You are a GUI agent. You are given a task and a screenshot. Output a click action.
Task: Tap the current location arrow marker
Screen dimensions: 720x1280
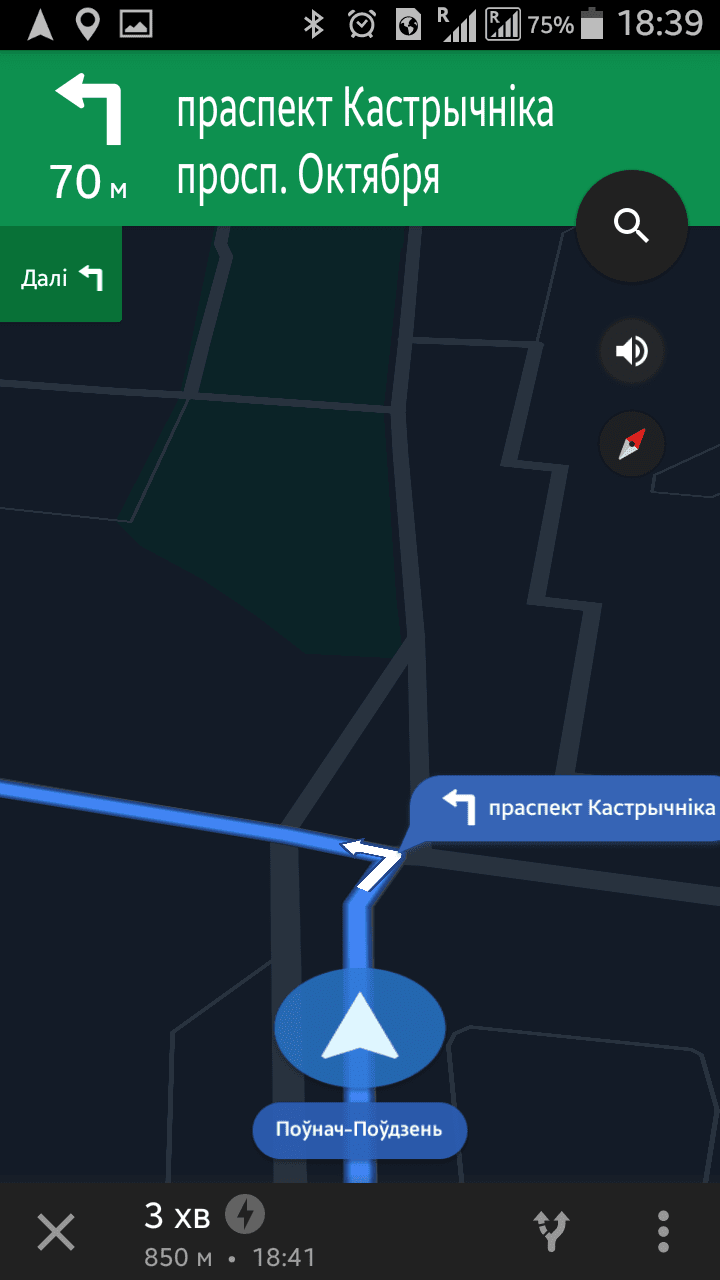pyautogui.click(x=359, y=1029)
